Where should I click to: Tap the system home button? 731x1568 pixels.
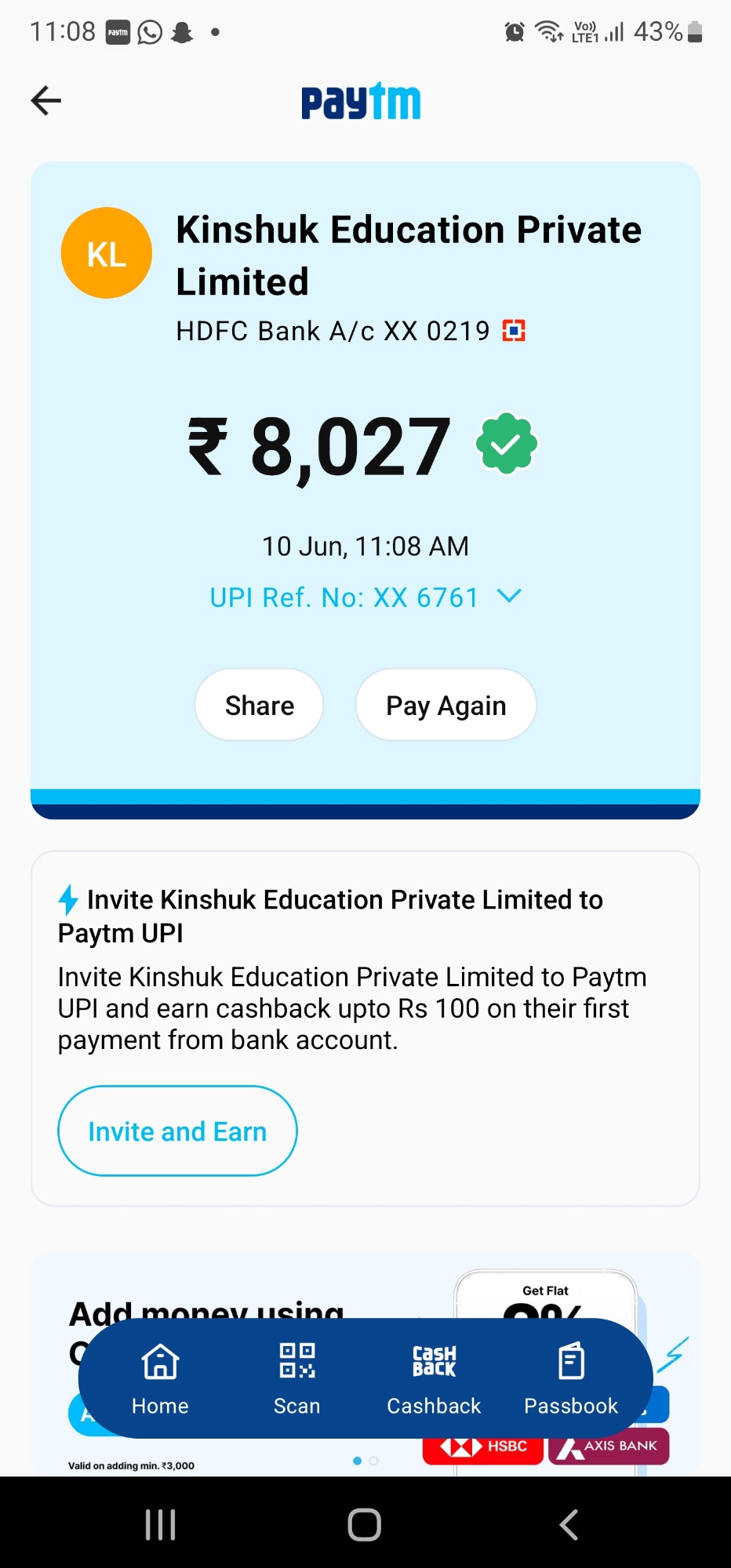tap(365, 1524)
